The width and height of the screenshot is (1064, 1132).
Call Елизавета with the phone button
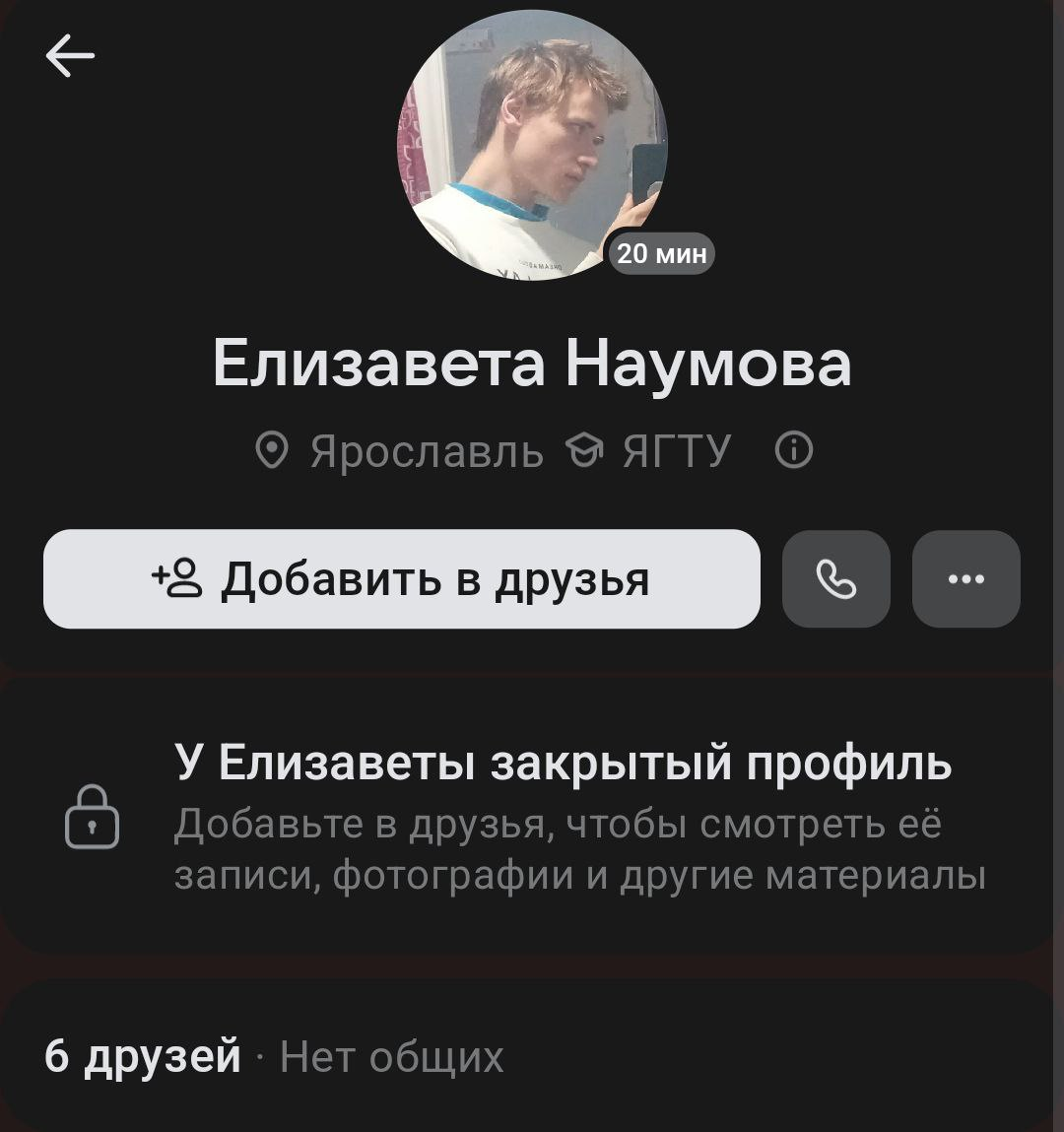click(x=835, y=579)
